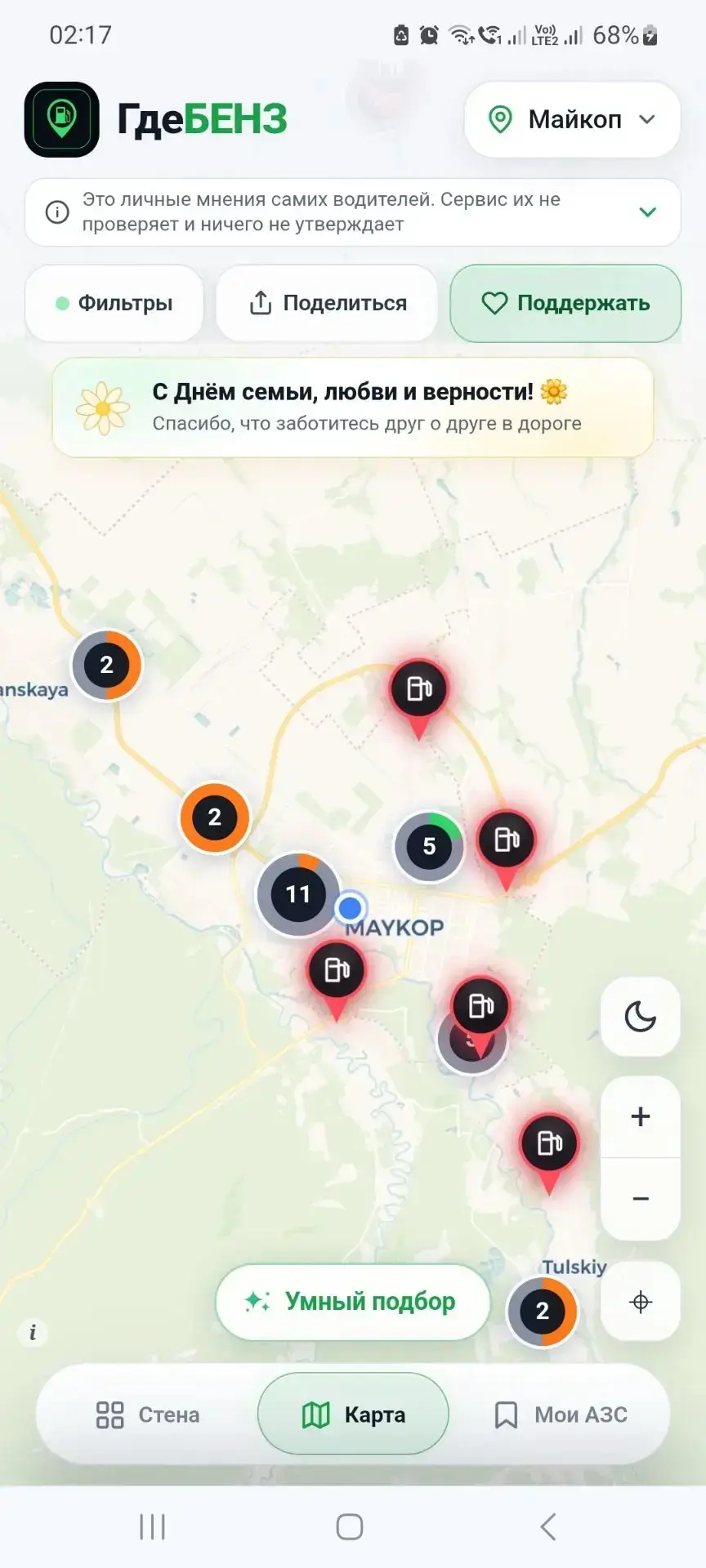Screen dimensions: 706x1568
Task: Open the cluster marker with 11 stations
Action: (x=298, y=894)
